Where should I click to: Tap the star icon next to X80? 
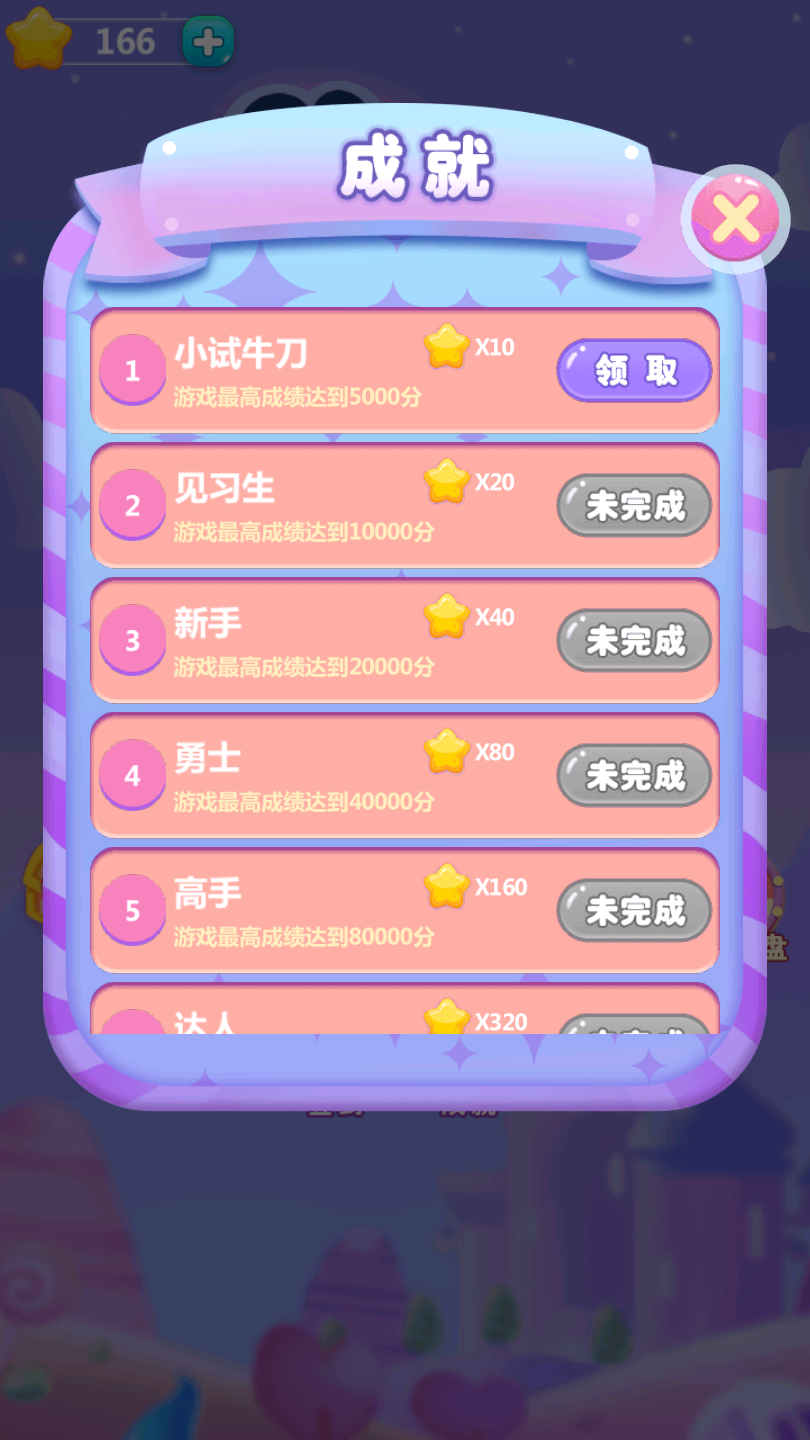(447, 753)
